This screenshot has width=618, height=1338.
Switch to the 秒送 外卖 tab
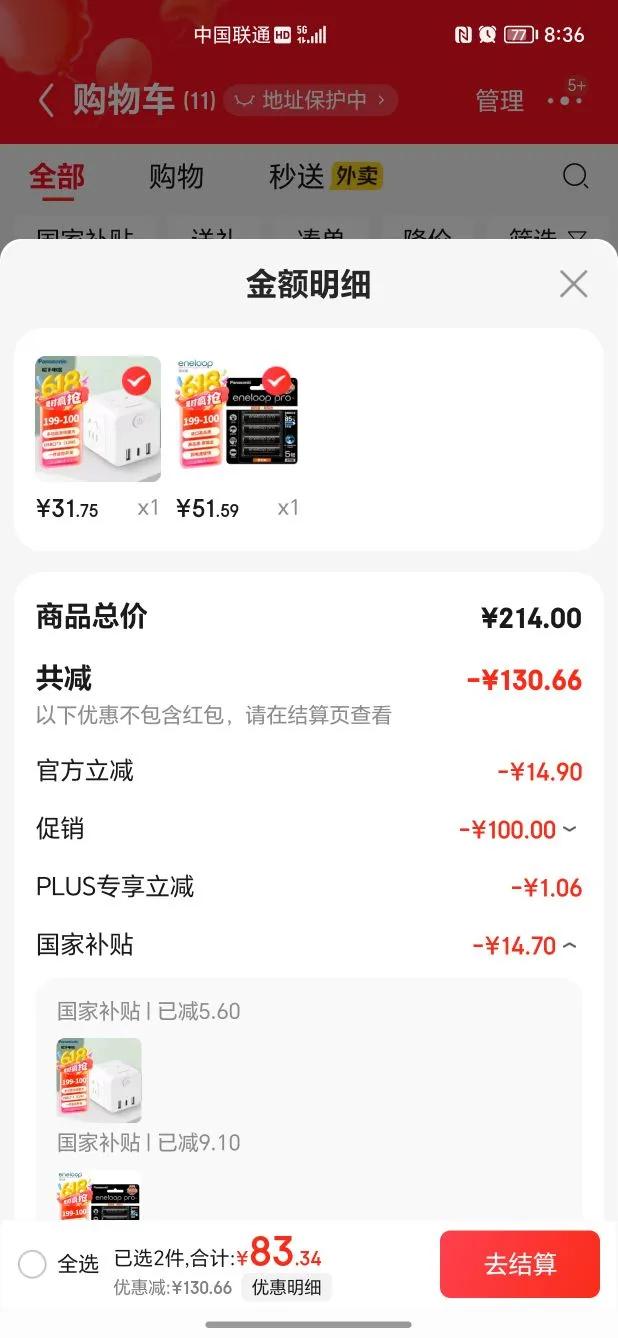coord(325,177)
